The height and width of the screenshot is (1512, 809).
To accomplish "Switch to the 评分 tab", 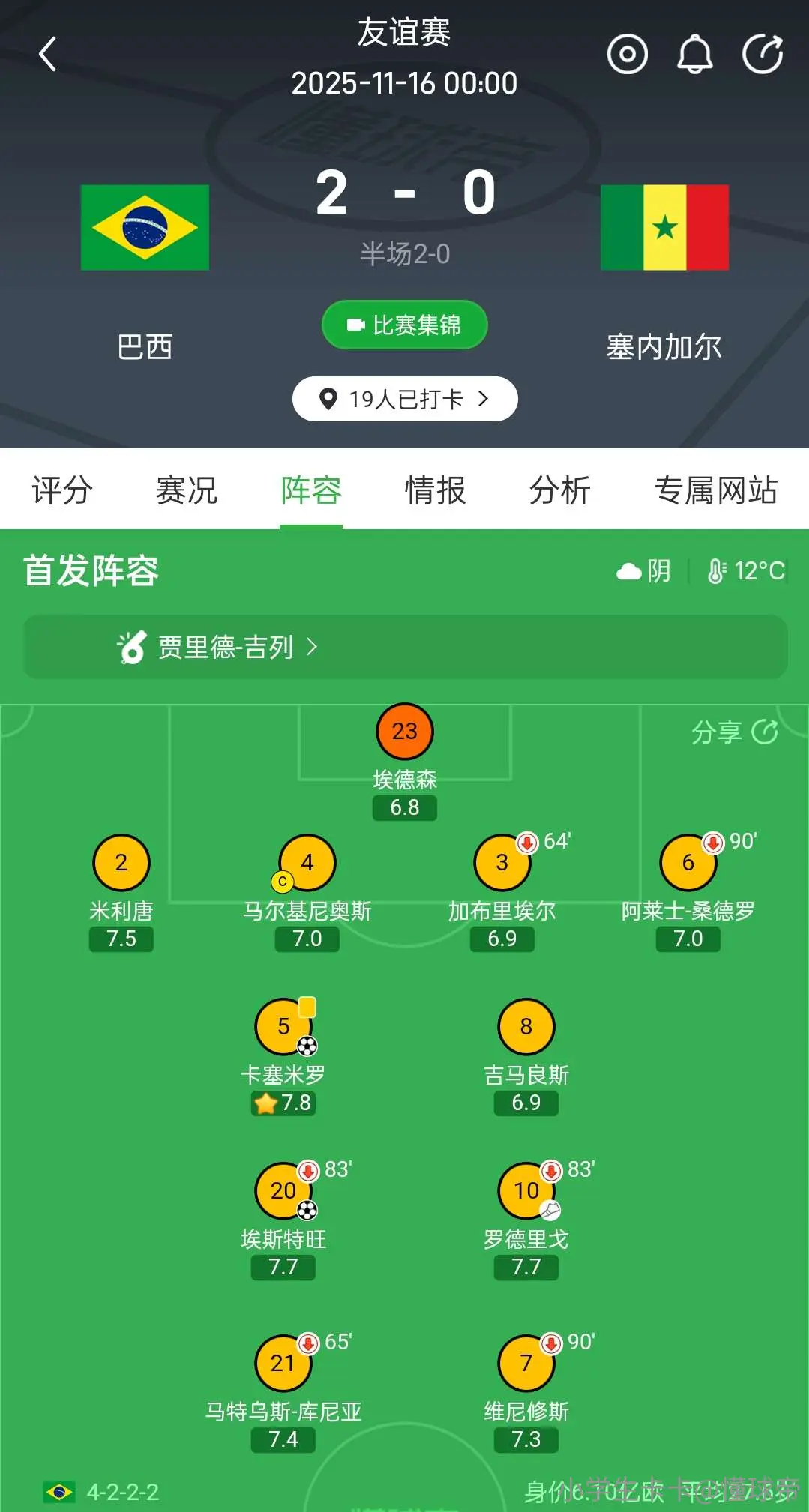I will (x=62, y=490).
